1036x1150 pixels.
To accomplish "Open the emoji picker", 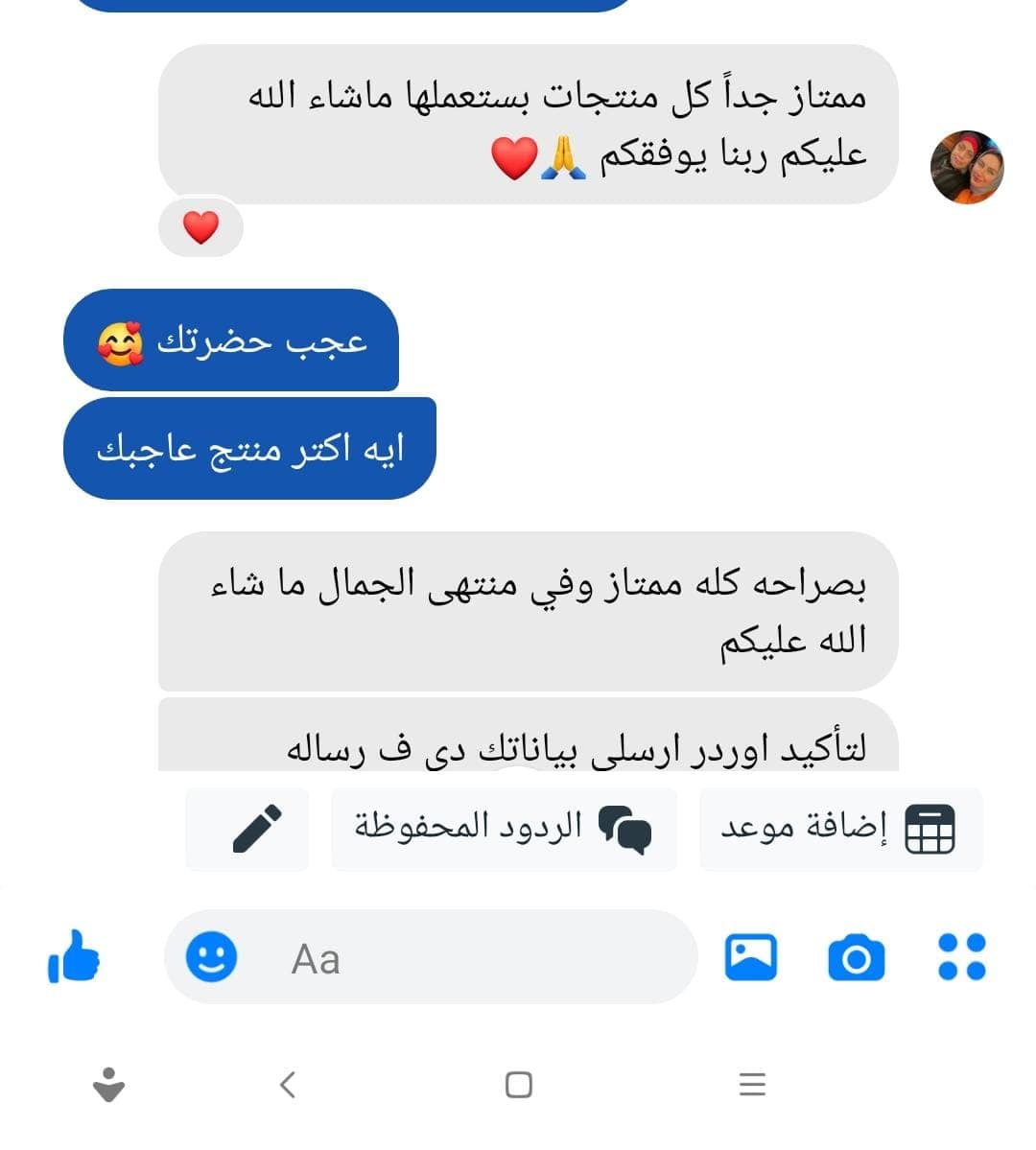I will 213,956.
